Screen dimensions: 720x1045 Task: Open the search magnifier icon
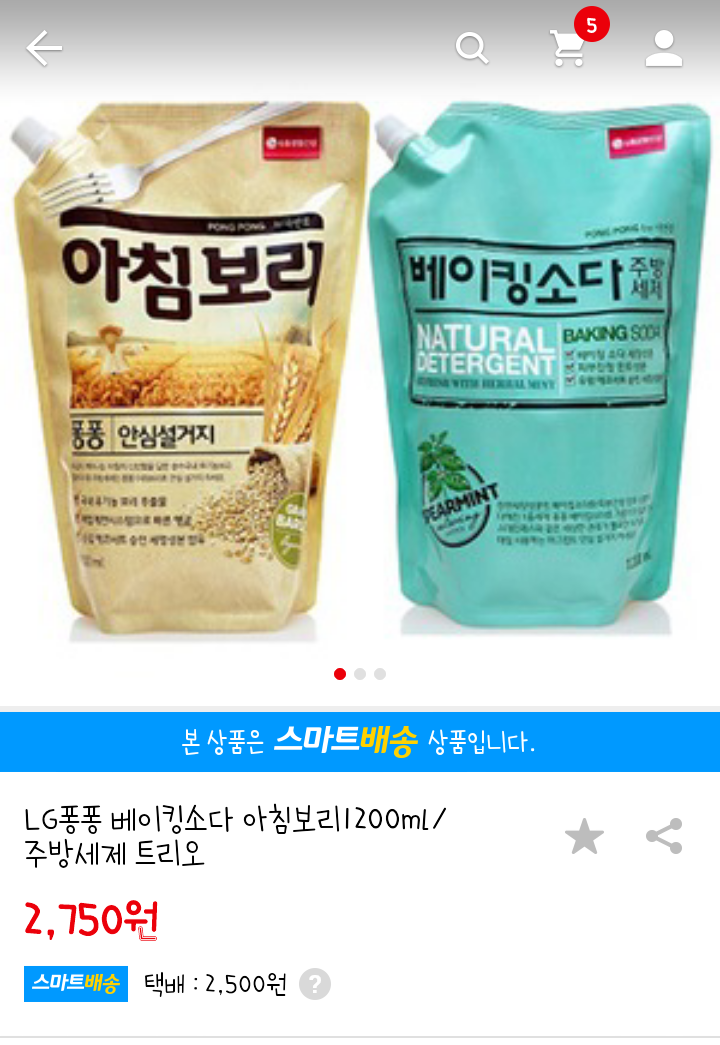[x=472, y=47]
